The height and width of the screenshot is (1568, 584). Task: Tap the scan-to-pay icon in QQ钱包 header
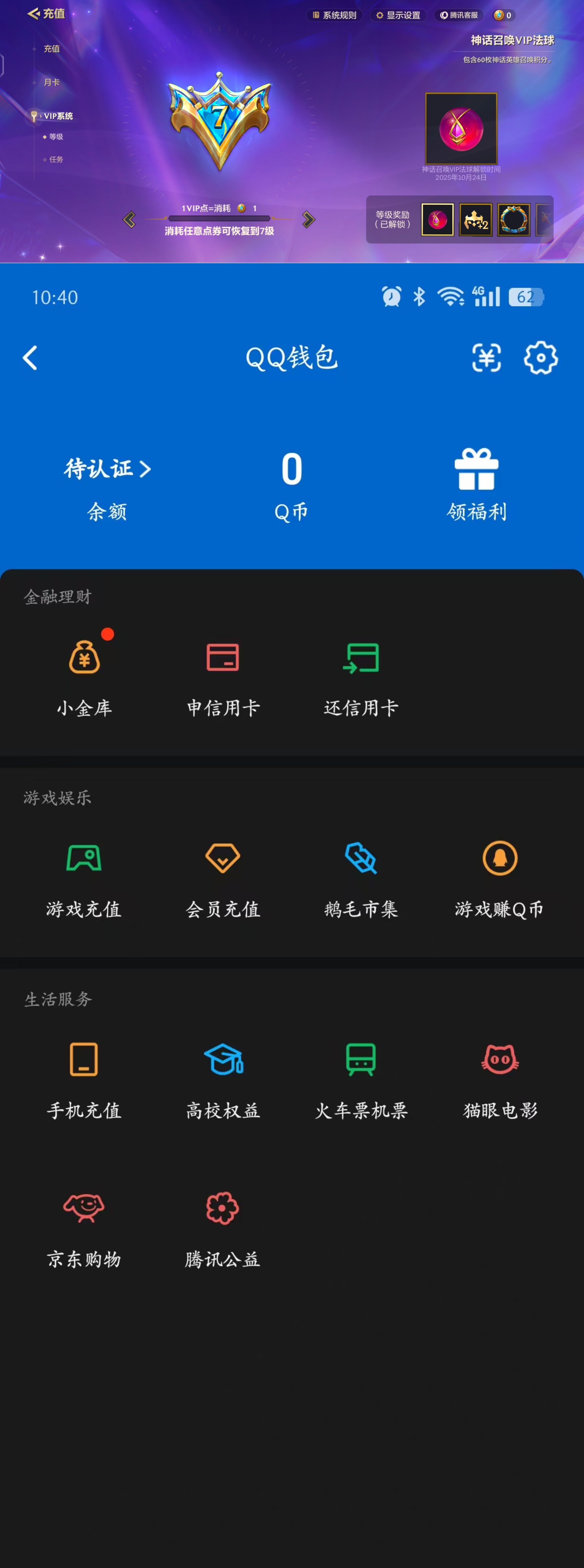(485, 358)
